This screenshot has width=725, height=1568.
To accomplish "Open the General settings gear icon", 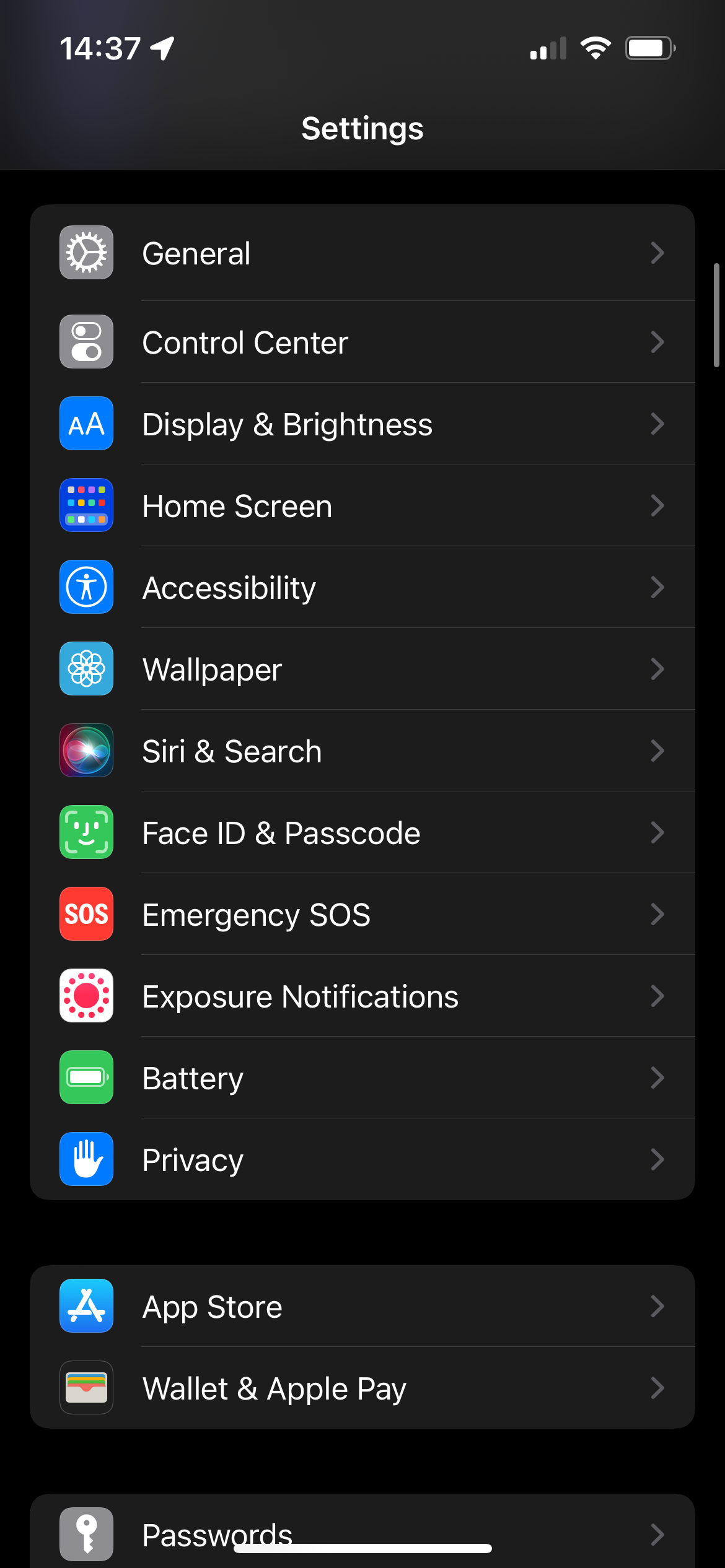I will 86,252.
